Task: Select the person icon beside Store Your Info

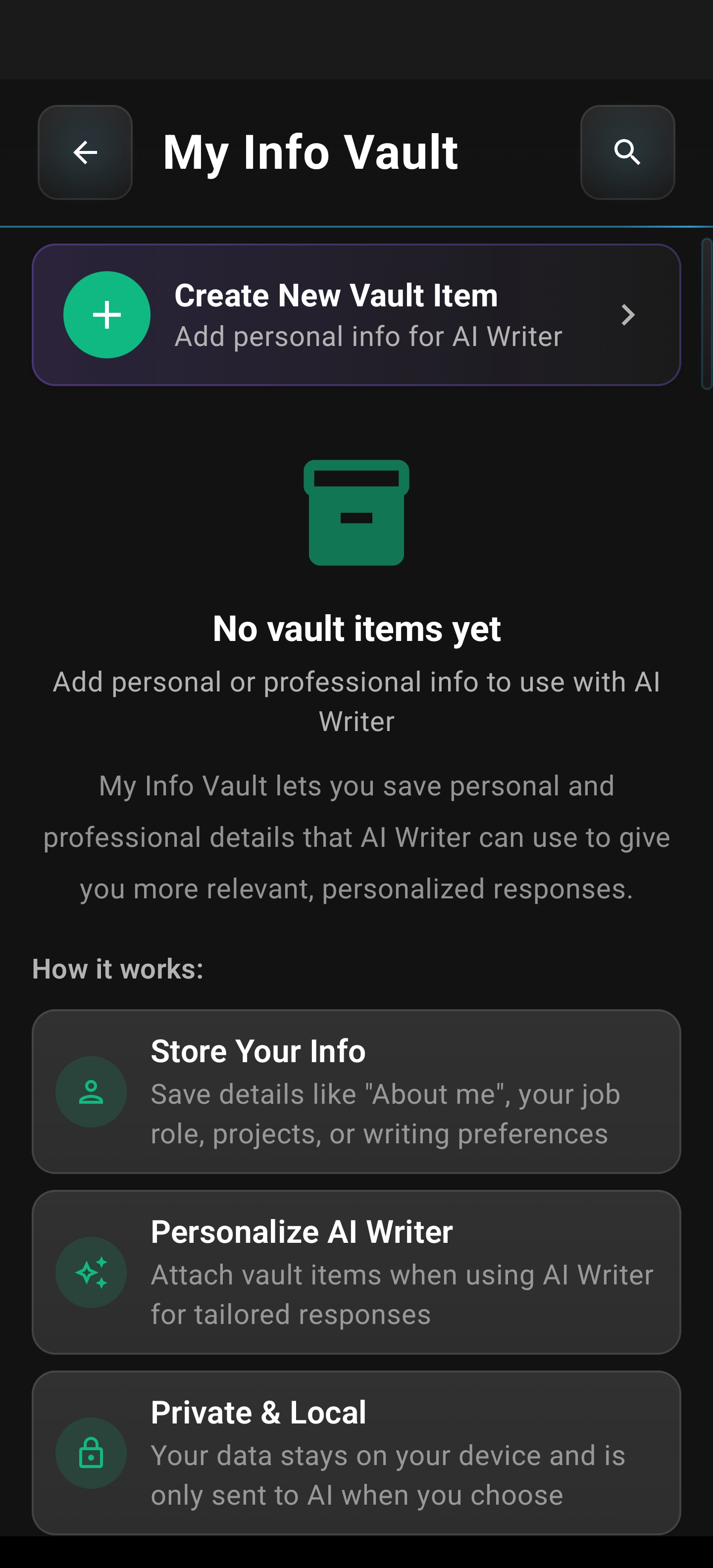Action: 91,1093
